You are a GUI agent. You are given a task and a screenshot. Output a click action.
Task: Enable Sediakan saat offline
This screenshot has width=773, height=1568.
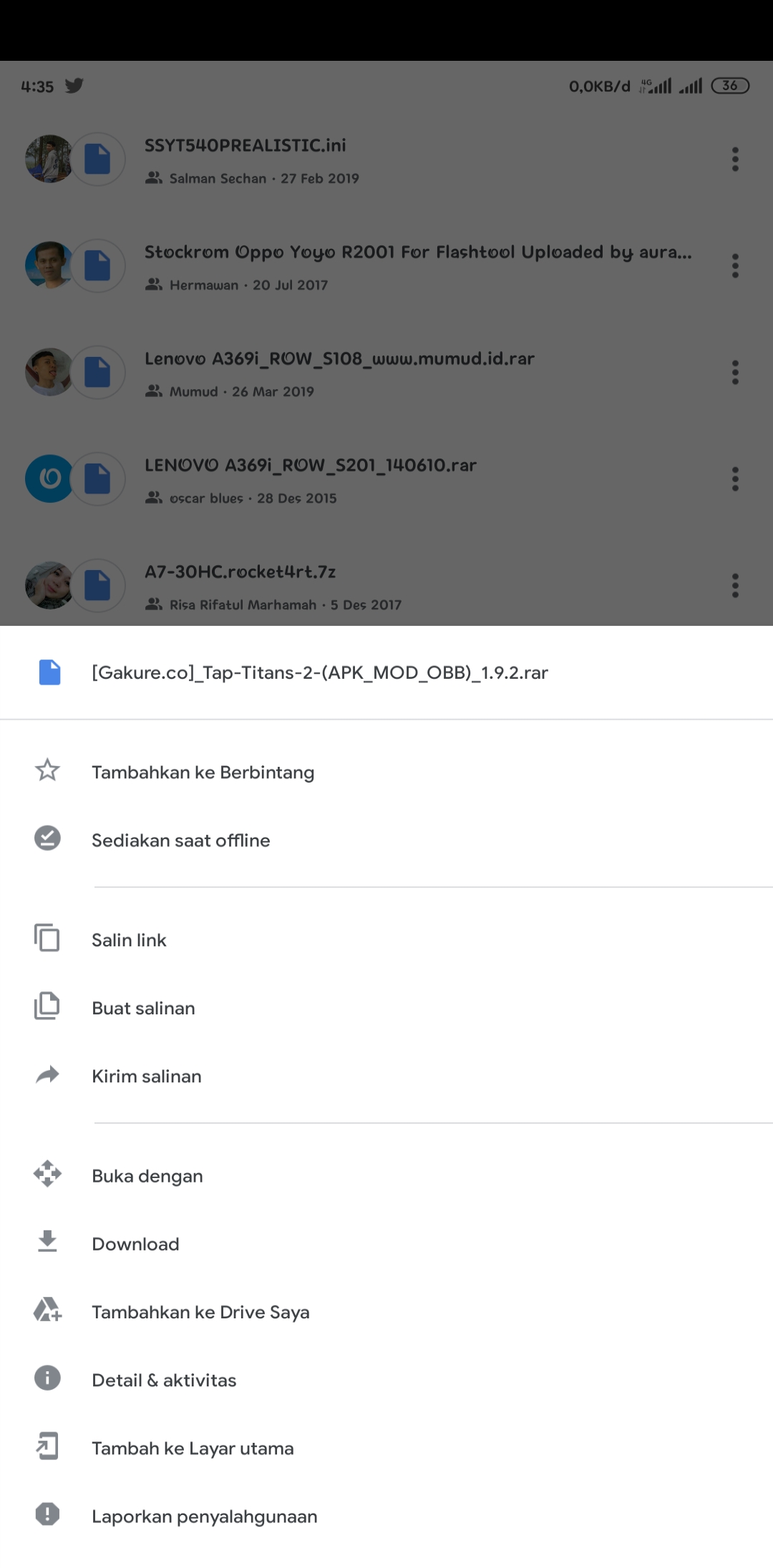386,840
